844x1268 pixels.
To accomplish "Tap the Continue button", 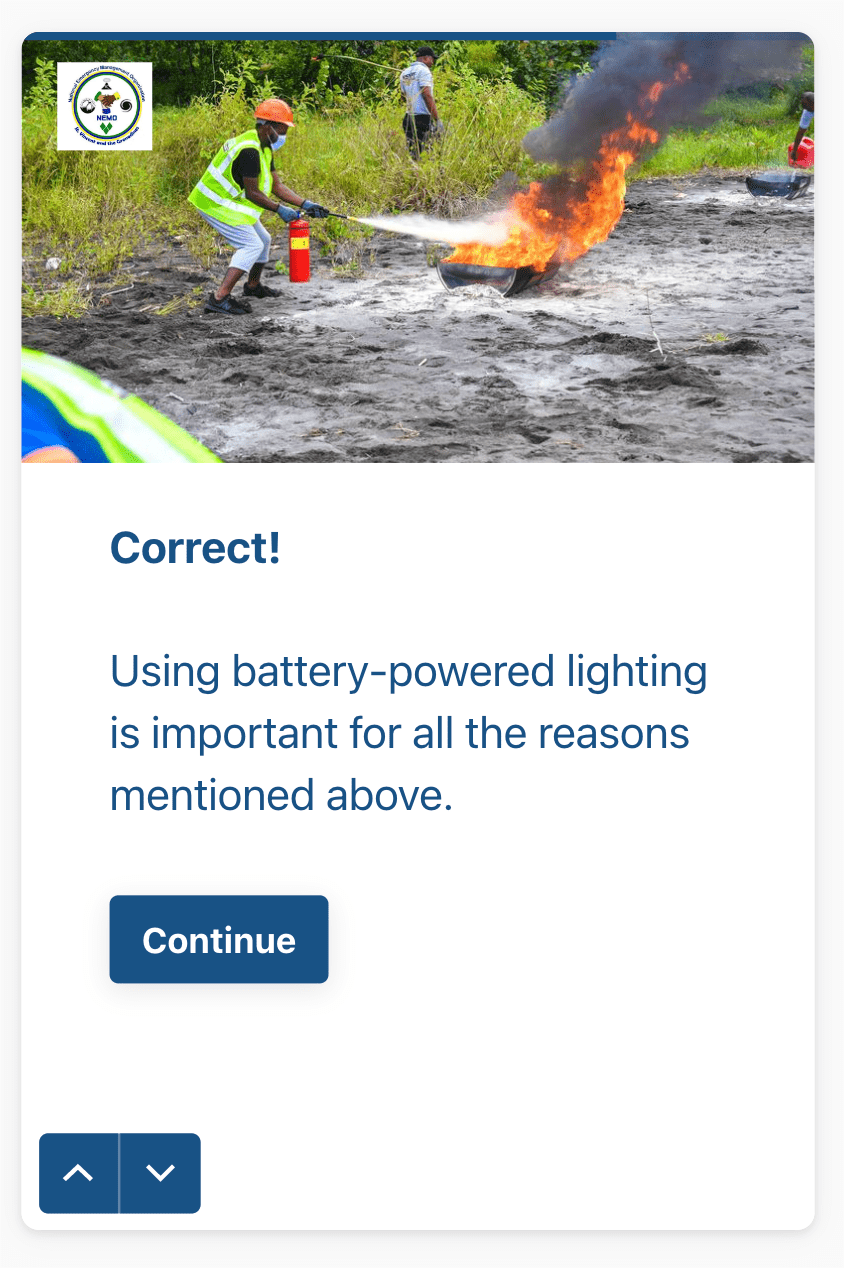I will click(x=219, y=939).
